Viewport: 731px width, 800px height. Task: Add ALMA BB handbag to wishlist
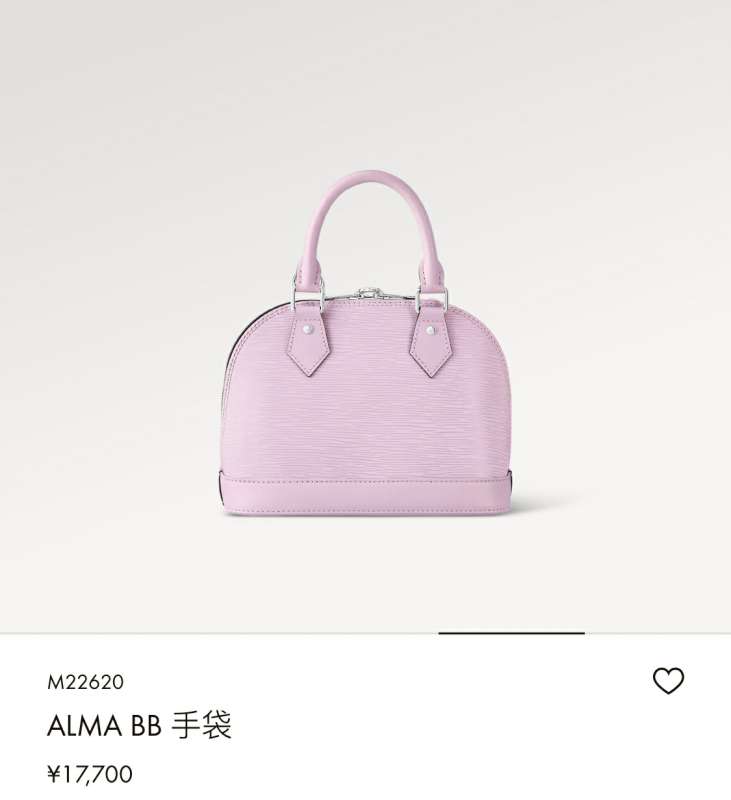pyautogui.click(x=668, y=681)
